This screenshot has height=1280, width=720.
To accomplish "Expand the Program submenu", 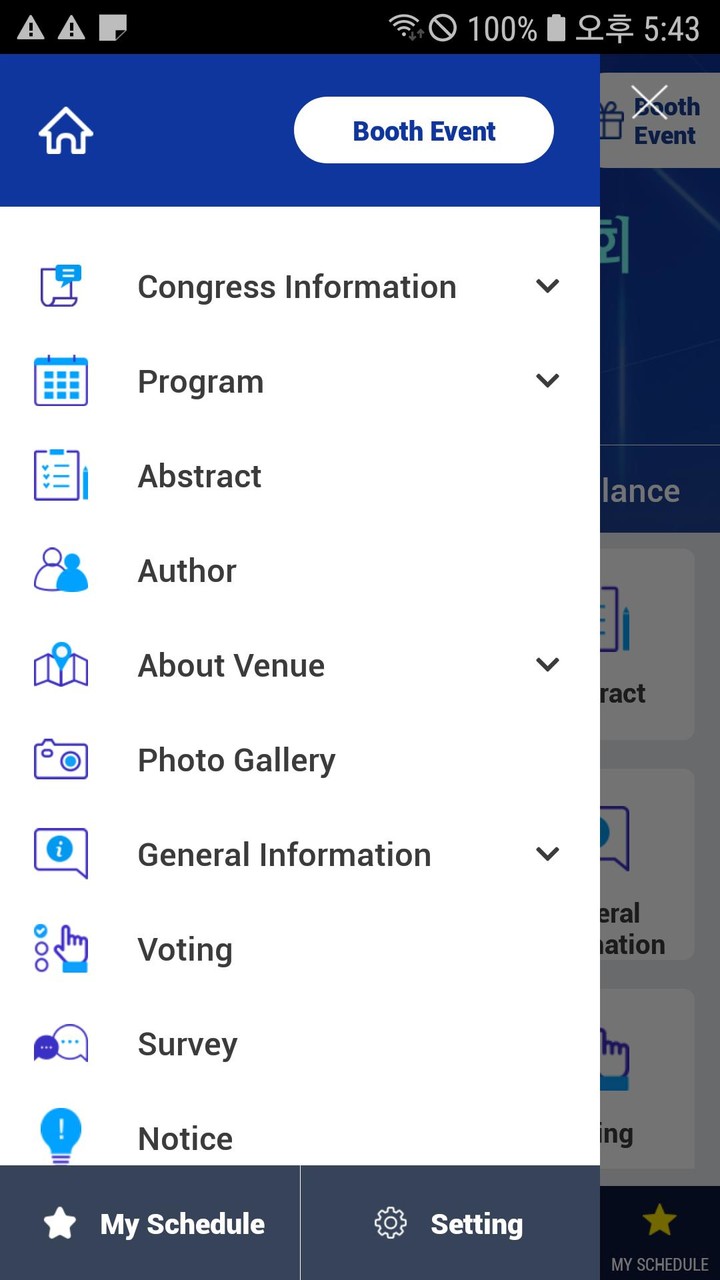I will (547, 381).
